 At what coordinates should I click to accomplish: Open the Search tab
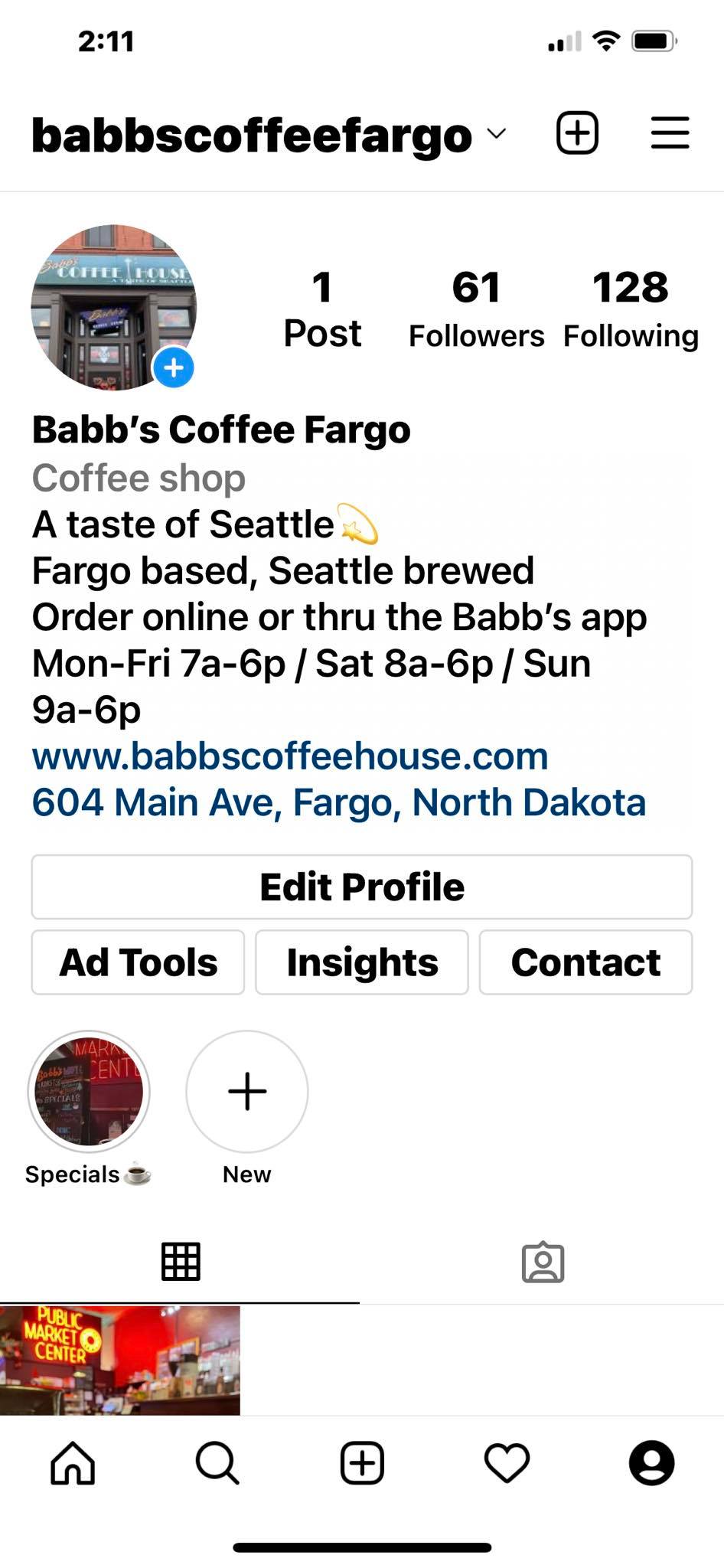click(x=217, y=1463)
